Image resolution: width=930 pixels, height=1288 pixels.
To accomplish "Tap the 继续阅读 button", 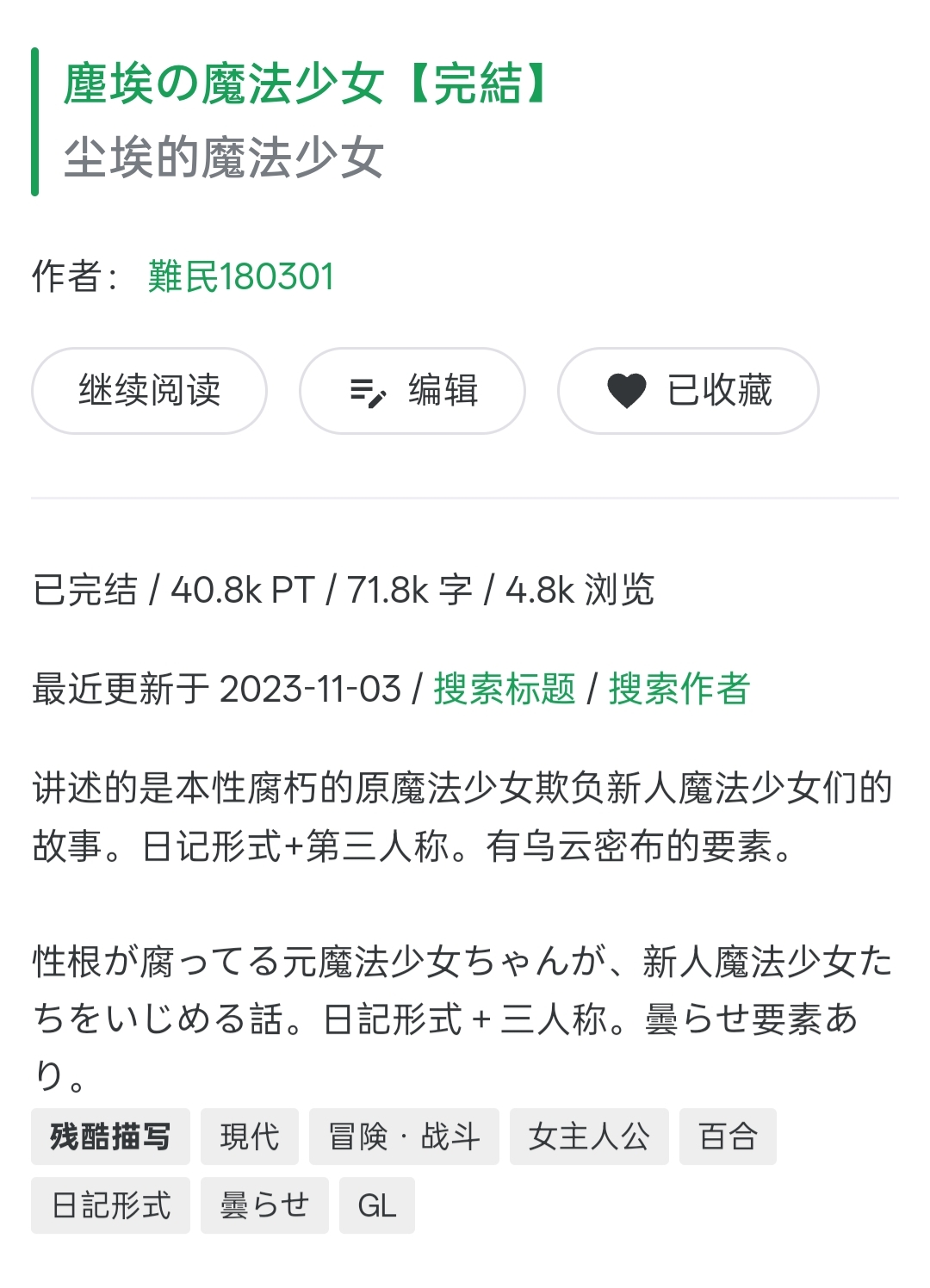I will (149, 391).
